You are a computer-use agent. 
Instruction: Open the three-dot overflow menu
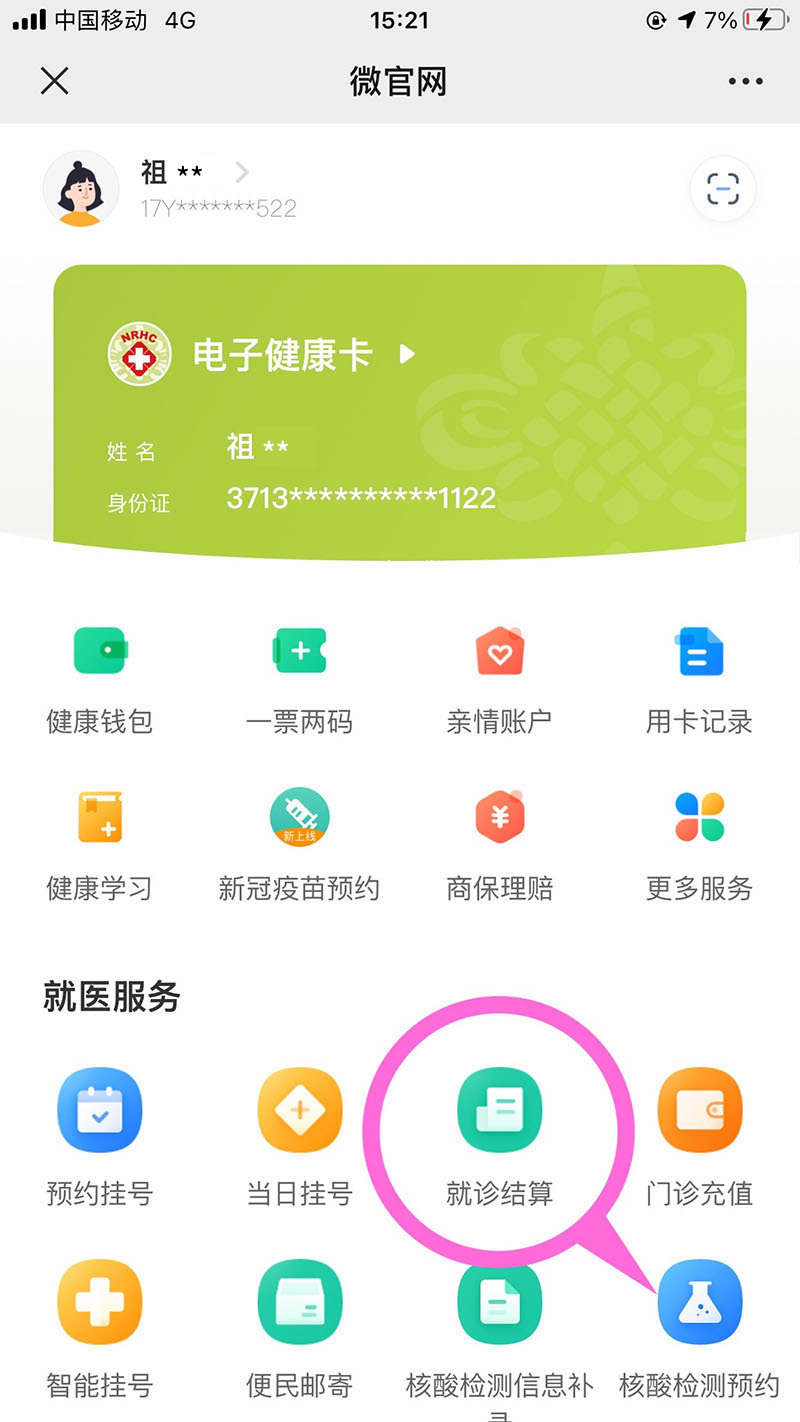point(745,81)
